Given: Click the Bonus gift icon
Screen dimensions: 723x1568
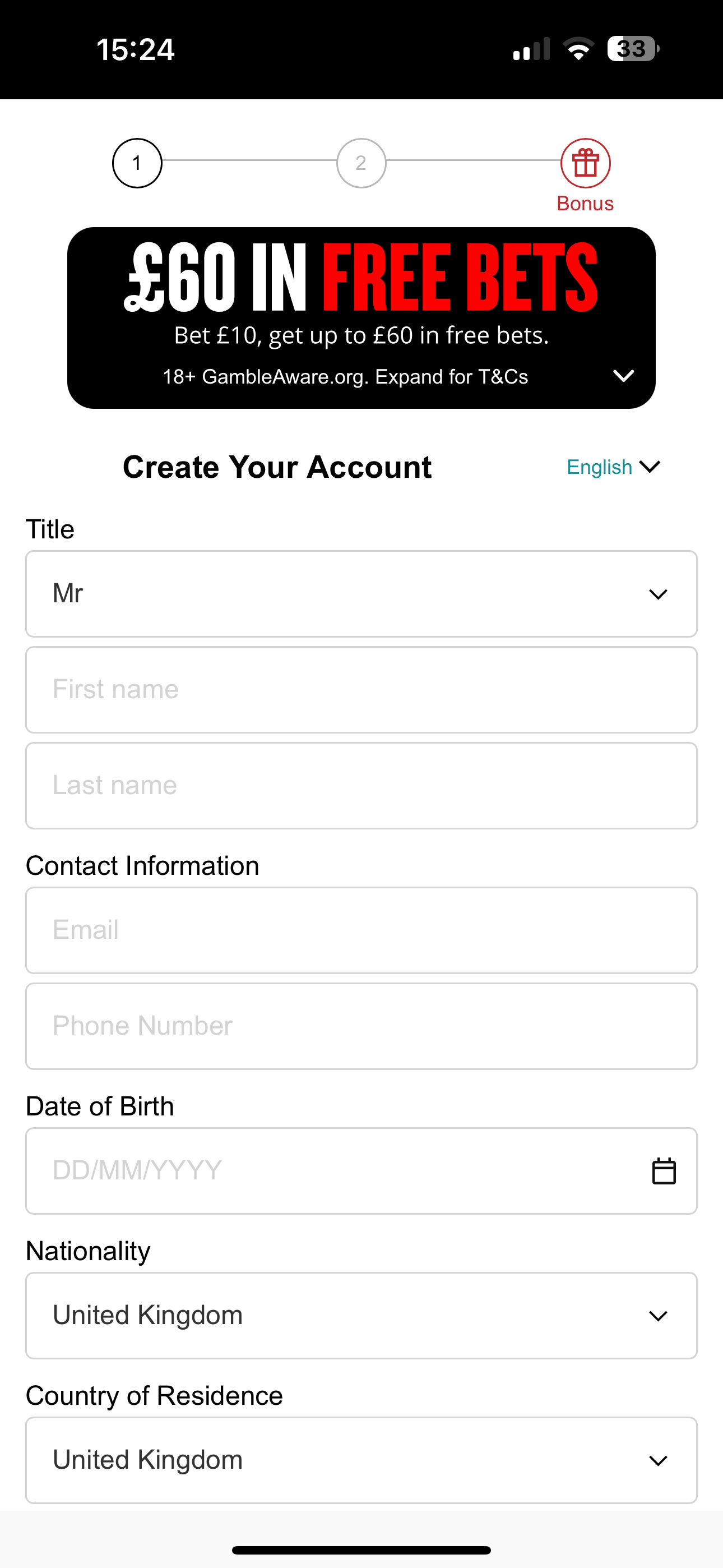Looking at the screenshot, I should click(x=585, y=163).
